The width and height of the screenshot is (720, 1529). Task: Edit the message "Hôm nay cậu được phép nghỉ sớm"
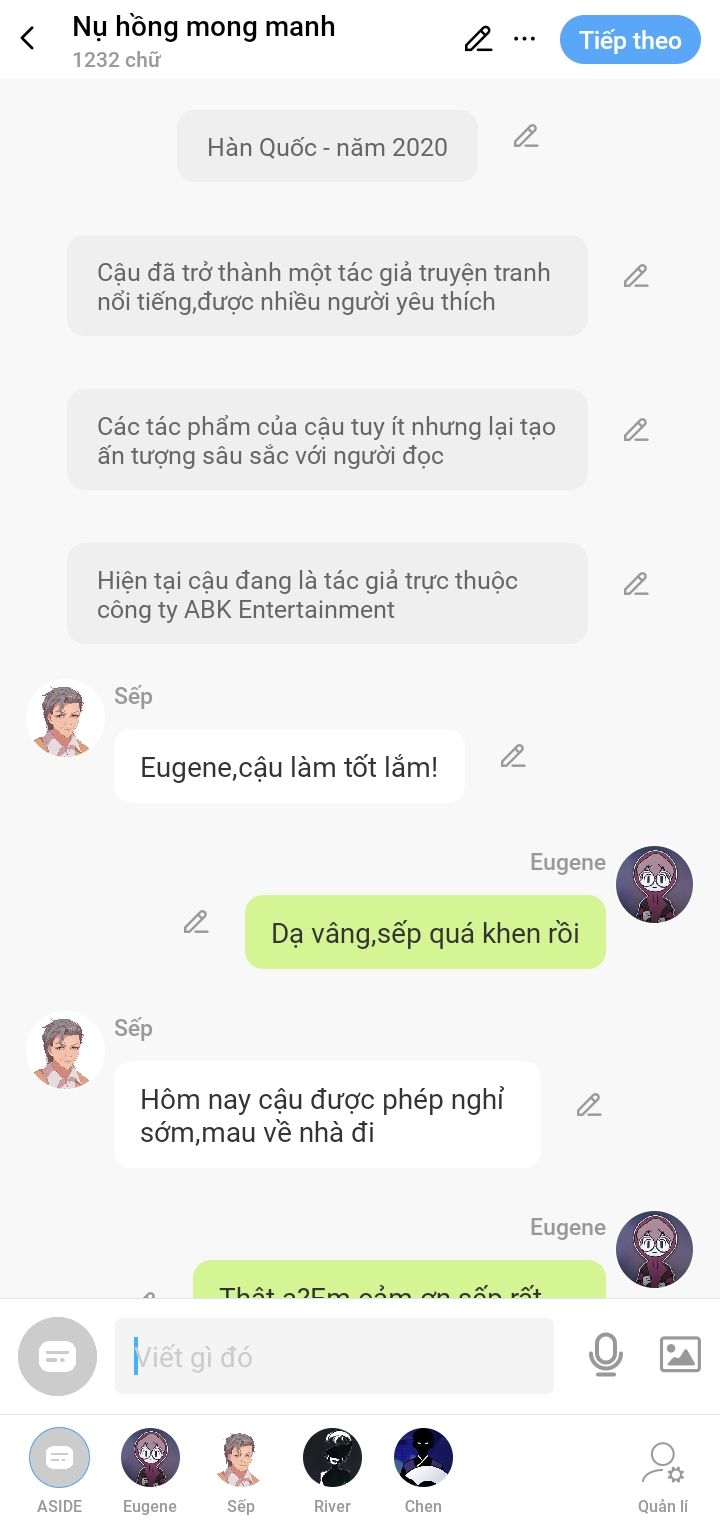(x=589, y=1105)
